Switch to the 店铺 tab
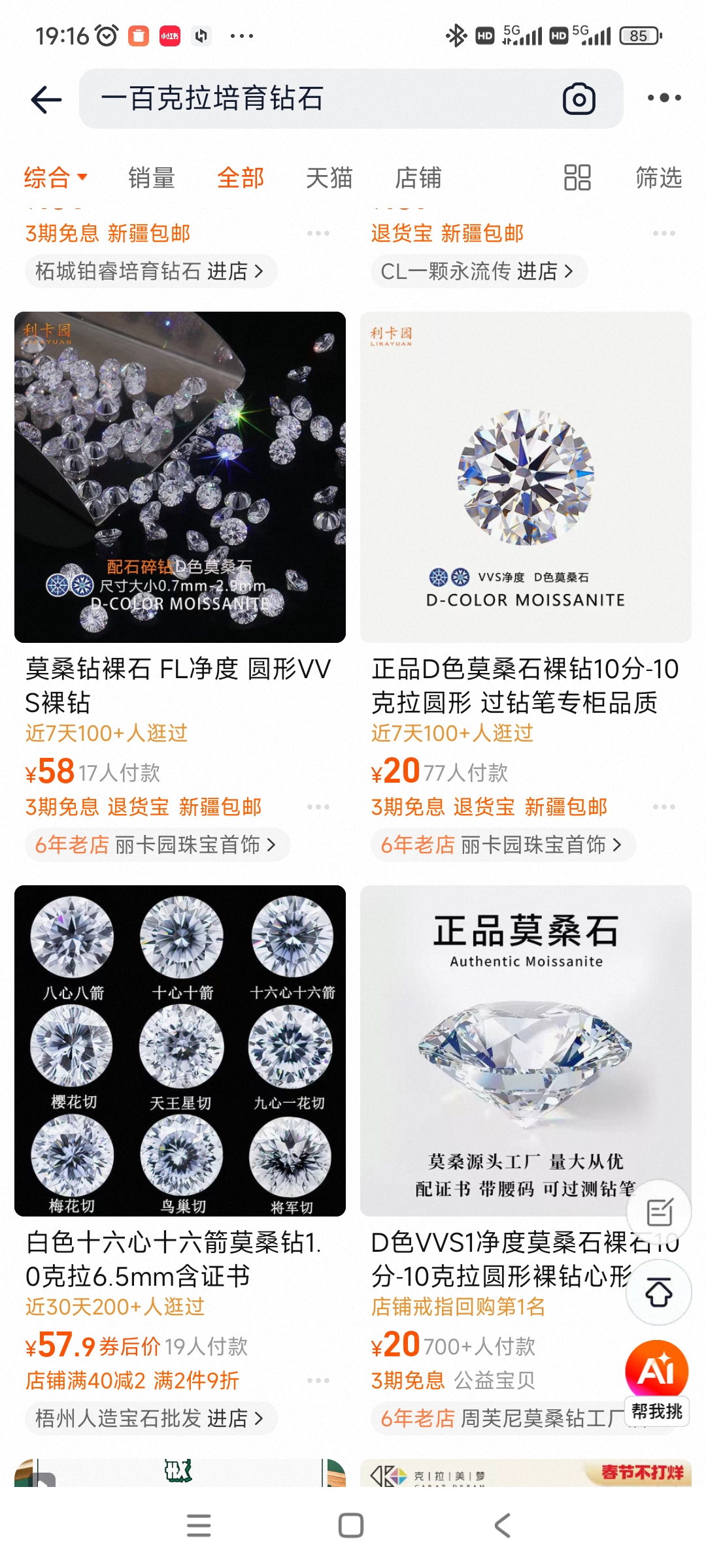Screen dimensions: 706x1568 pyautogui.click(x=418, y=177)
